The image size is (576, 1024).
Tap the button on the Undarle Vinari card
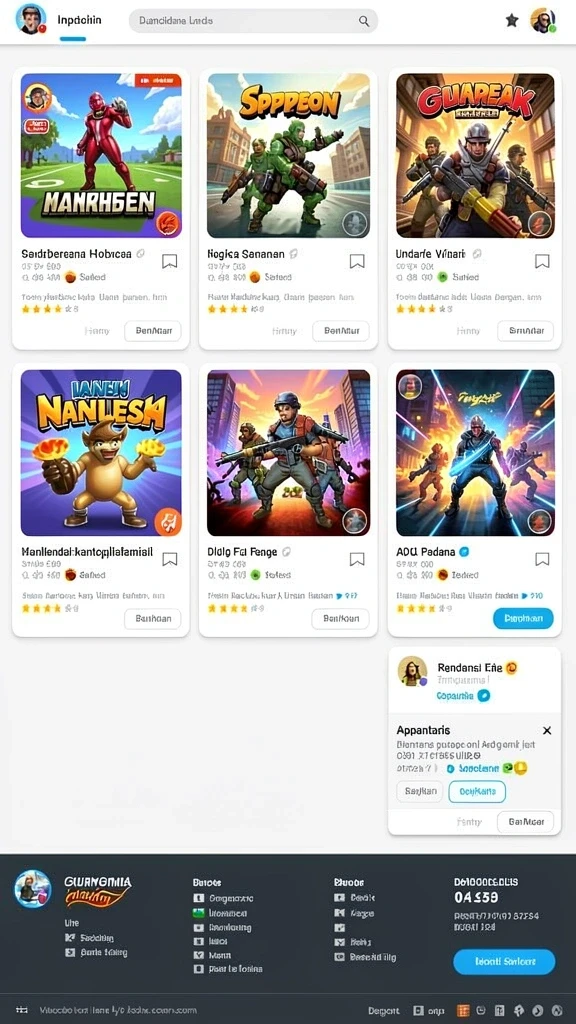[x=526, y=331]
